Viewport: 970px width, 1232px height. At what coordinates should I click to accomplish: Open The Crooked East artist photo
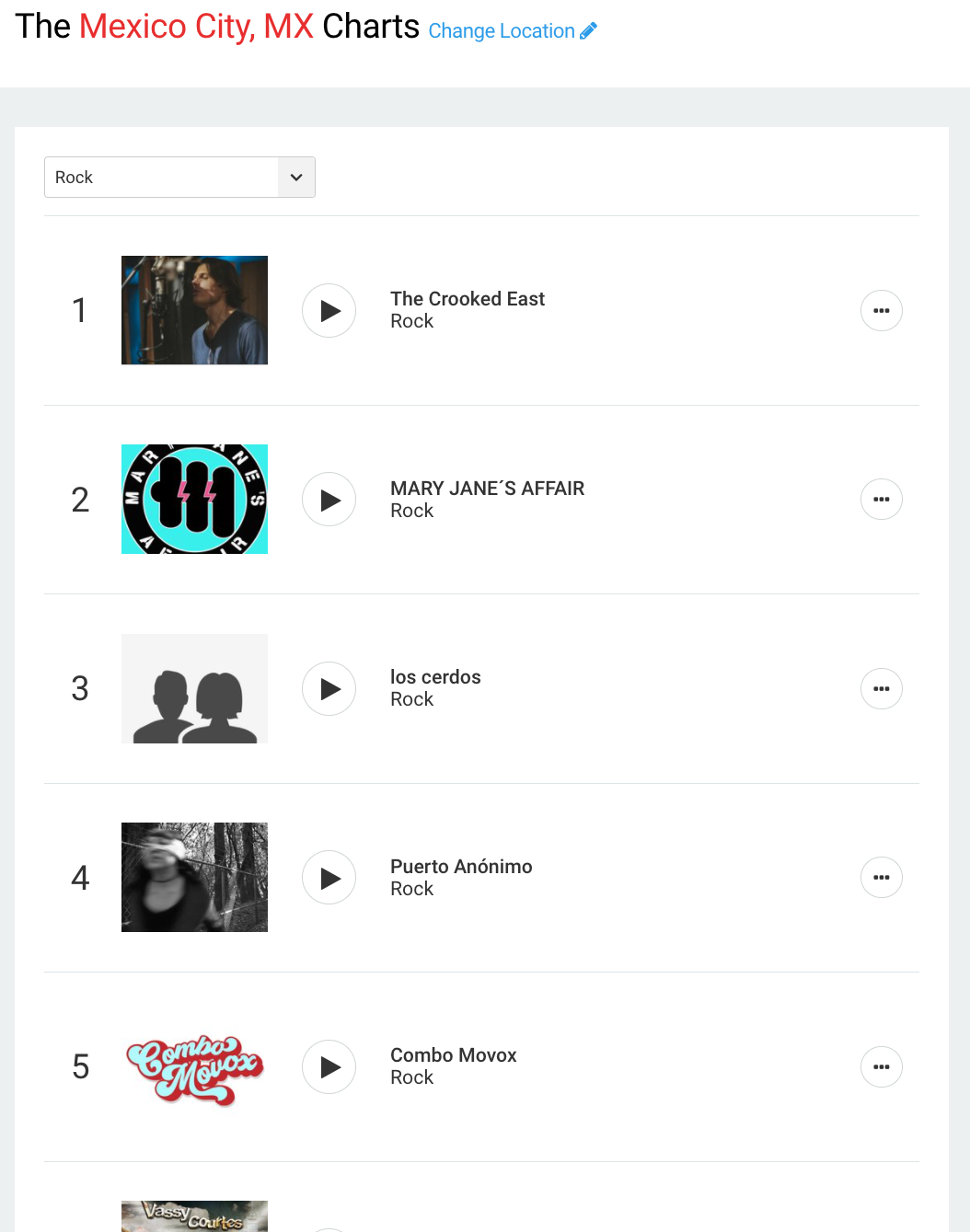(x=194, y=310)
